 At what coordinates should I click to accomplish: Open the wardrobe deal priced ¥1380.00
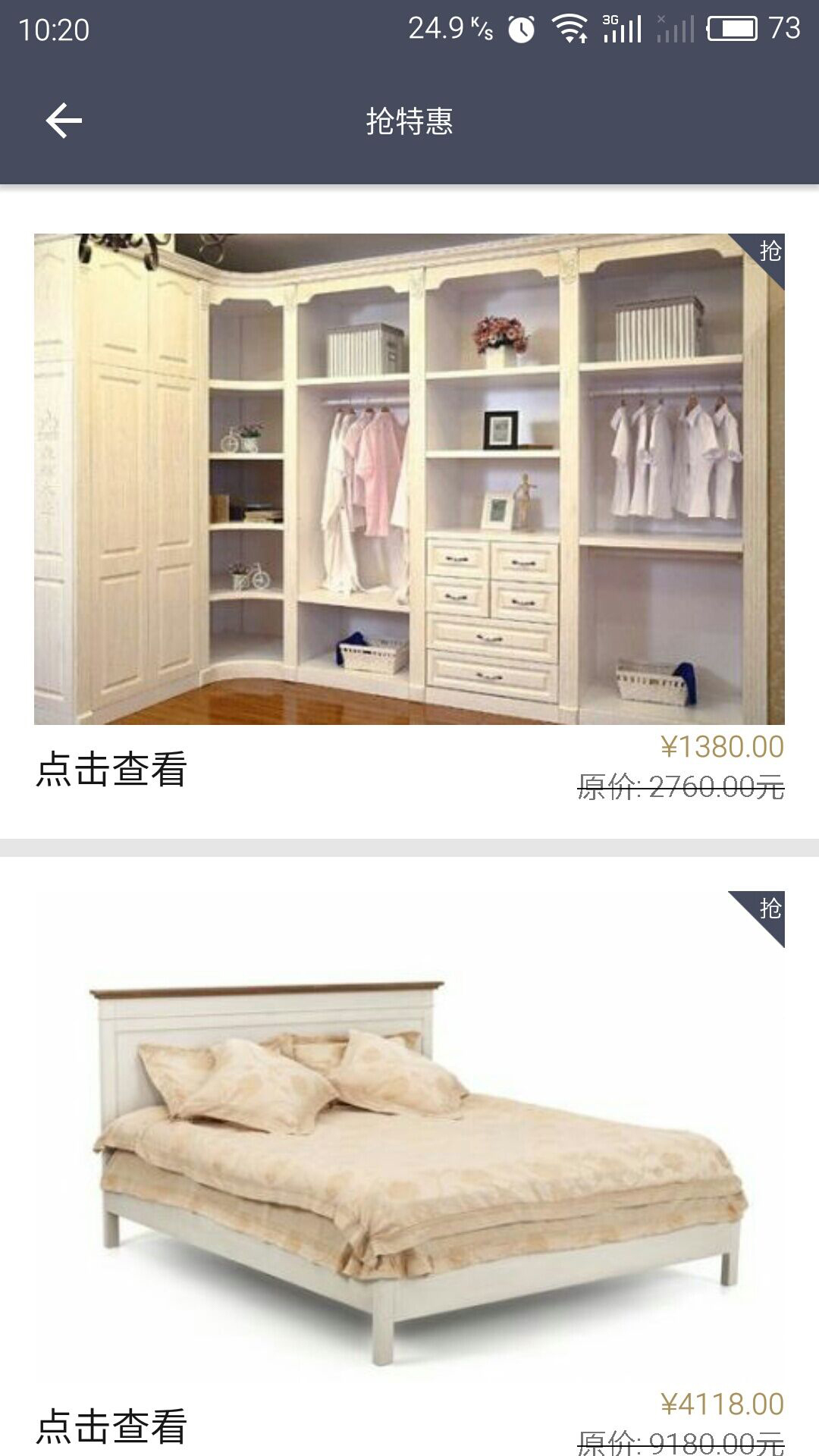409,479
